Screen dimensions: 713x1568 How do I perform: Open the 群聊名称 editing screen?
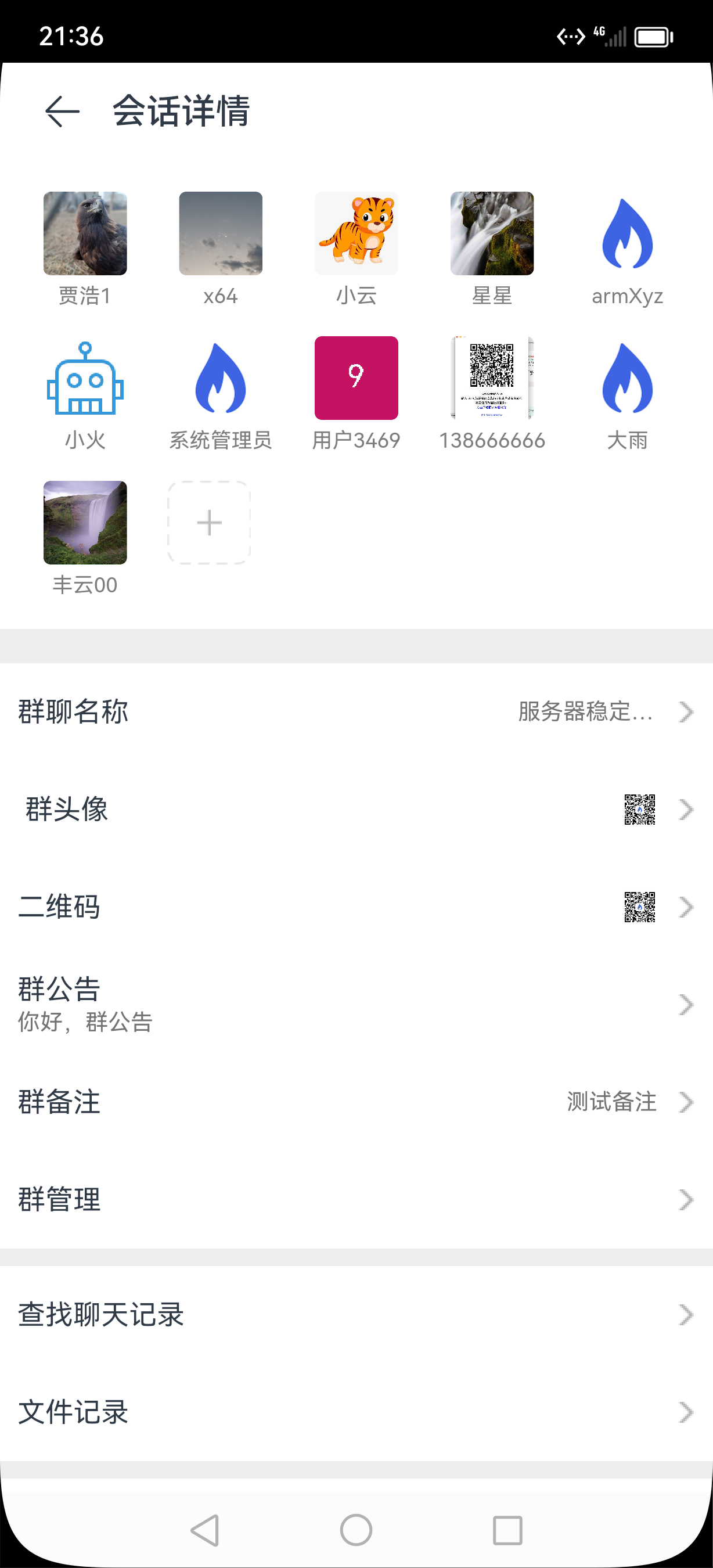click(356, 712)
